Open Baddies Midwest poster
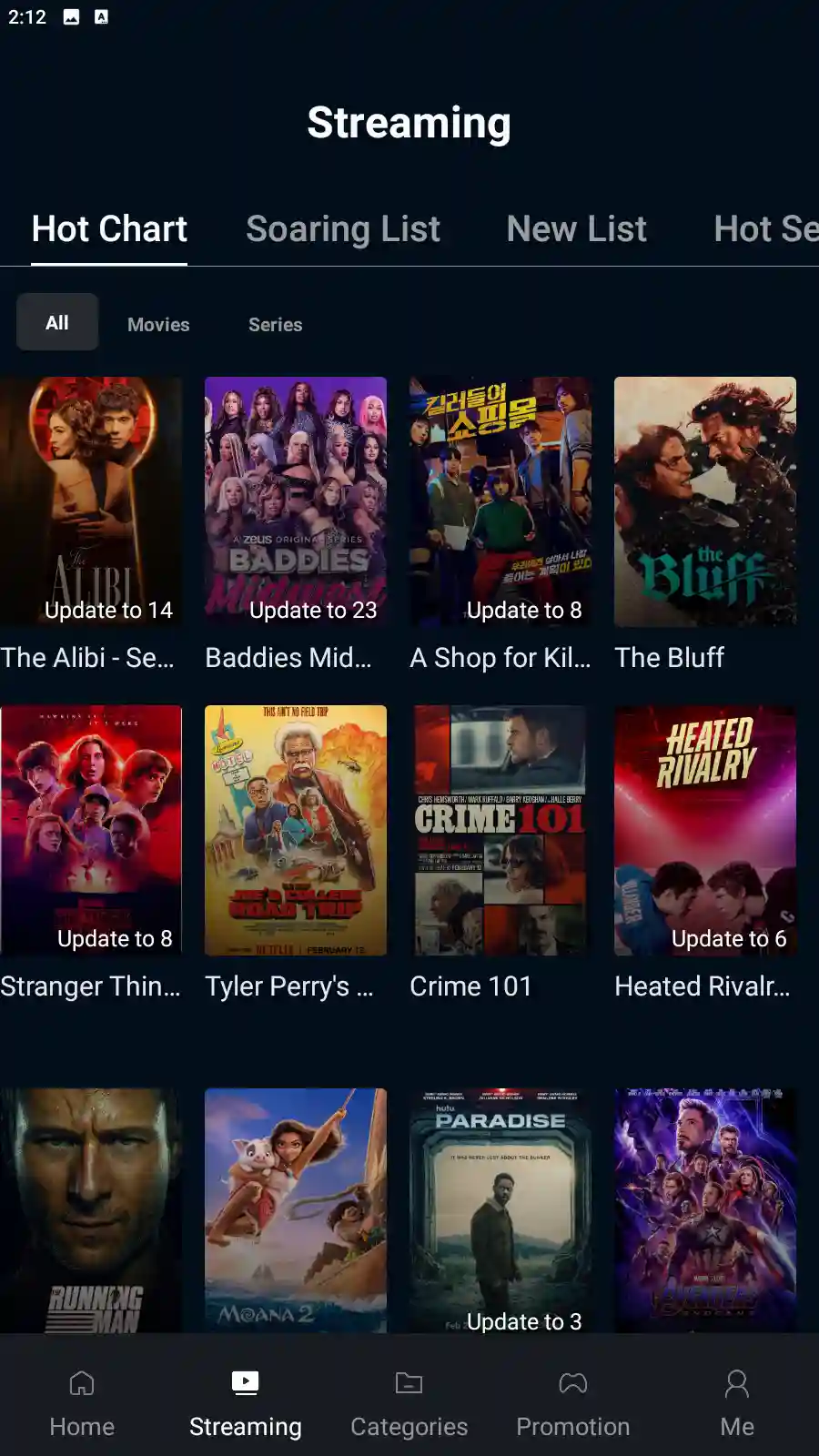 (x=295, y=501)
